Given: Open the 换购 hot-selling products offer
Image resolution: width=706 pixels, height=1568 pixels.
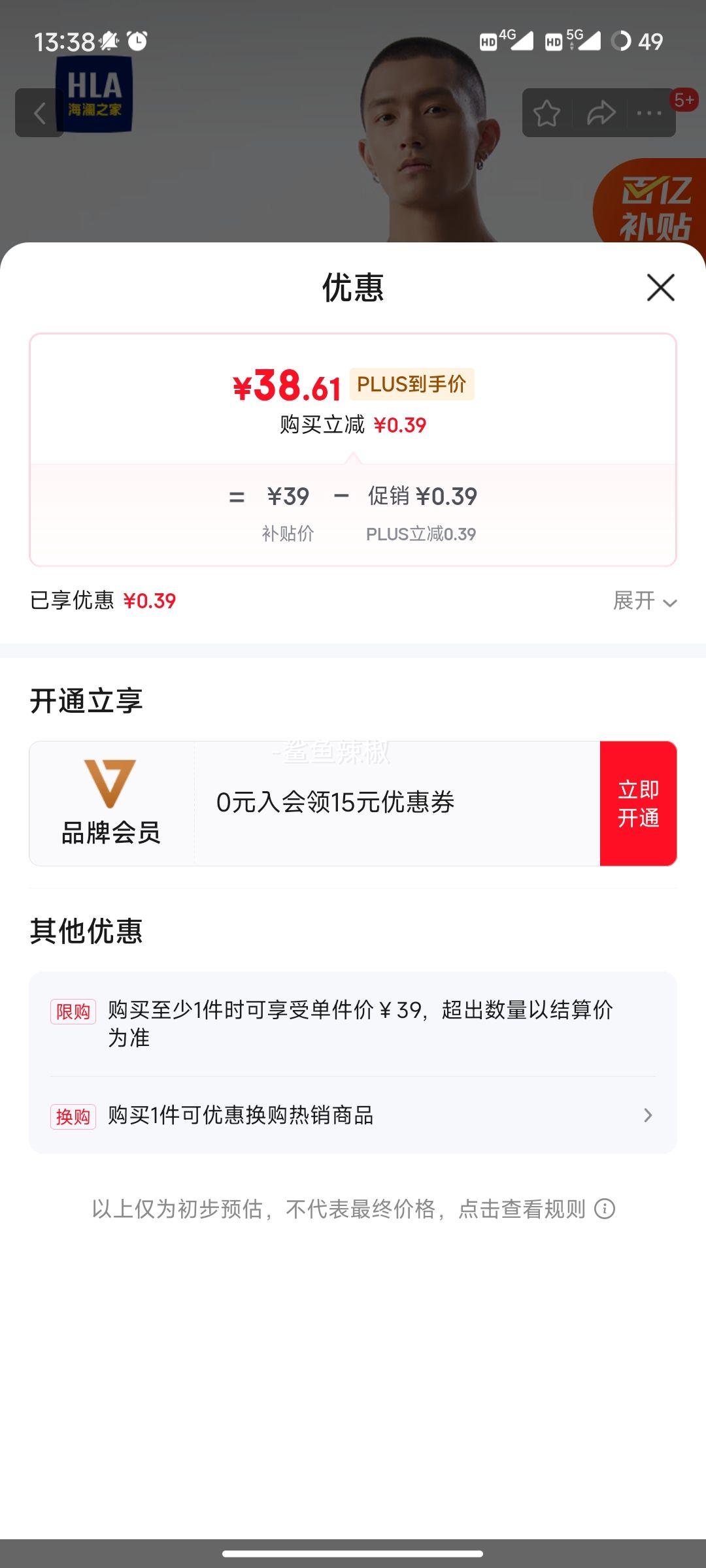Looking at the screenshot, I should 353,1115.
